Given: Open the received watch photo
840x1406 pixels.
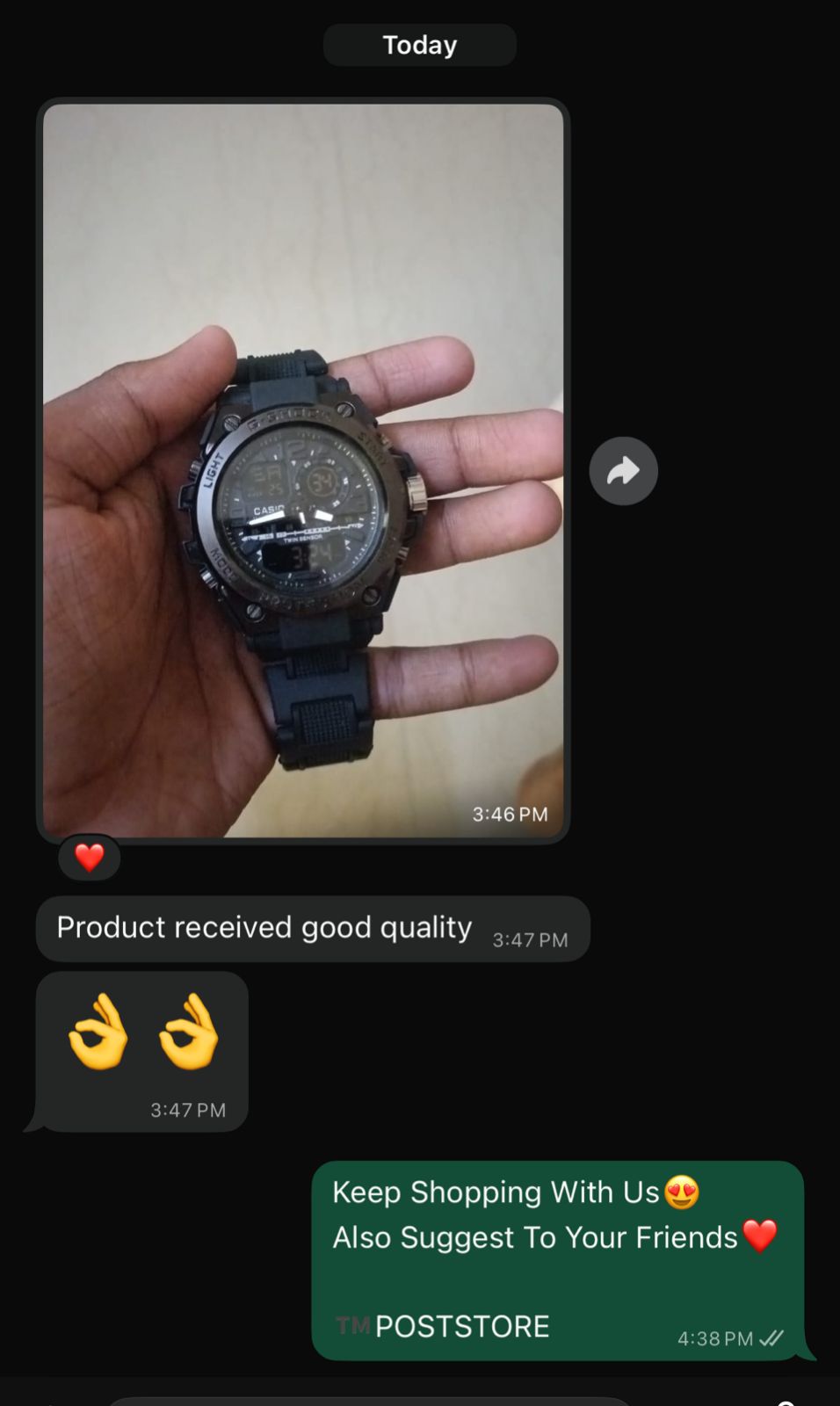Looking at the screenshot, I should pyautogui.click(x=303, y=470).
